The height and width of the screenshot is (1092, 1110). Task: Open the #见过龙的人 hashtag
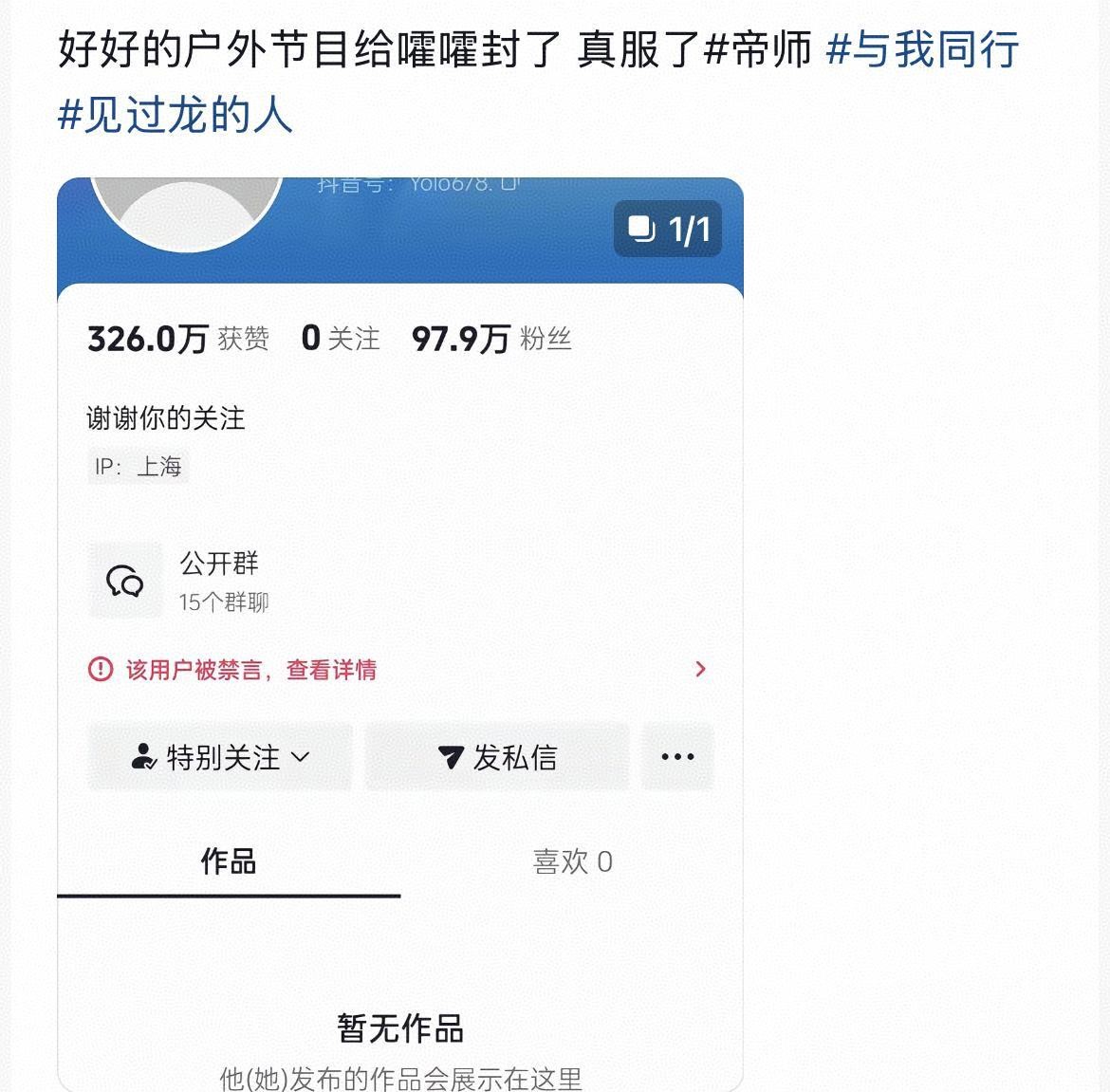(x=176, y=115)
